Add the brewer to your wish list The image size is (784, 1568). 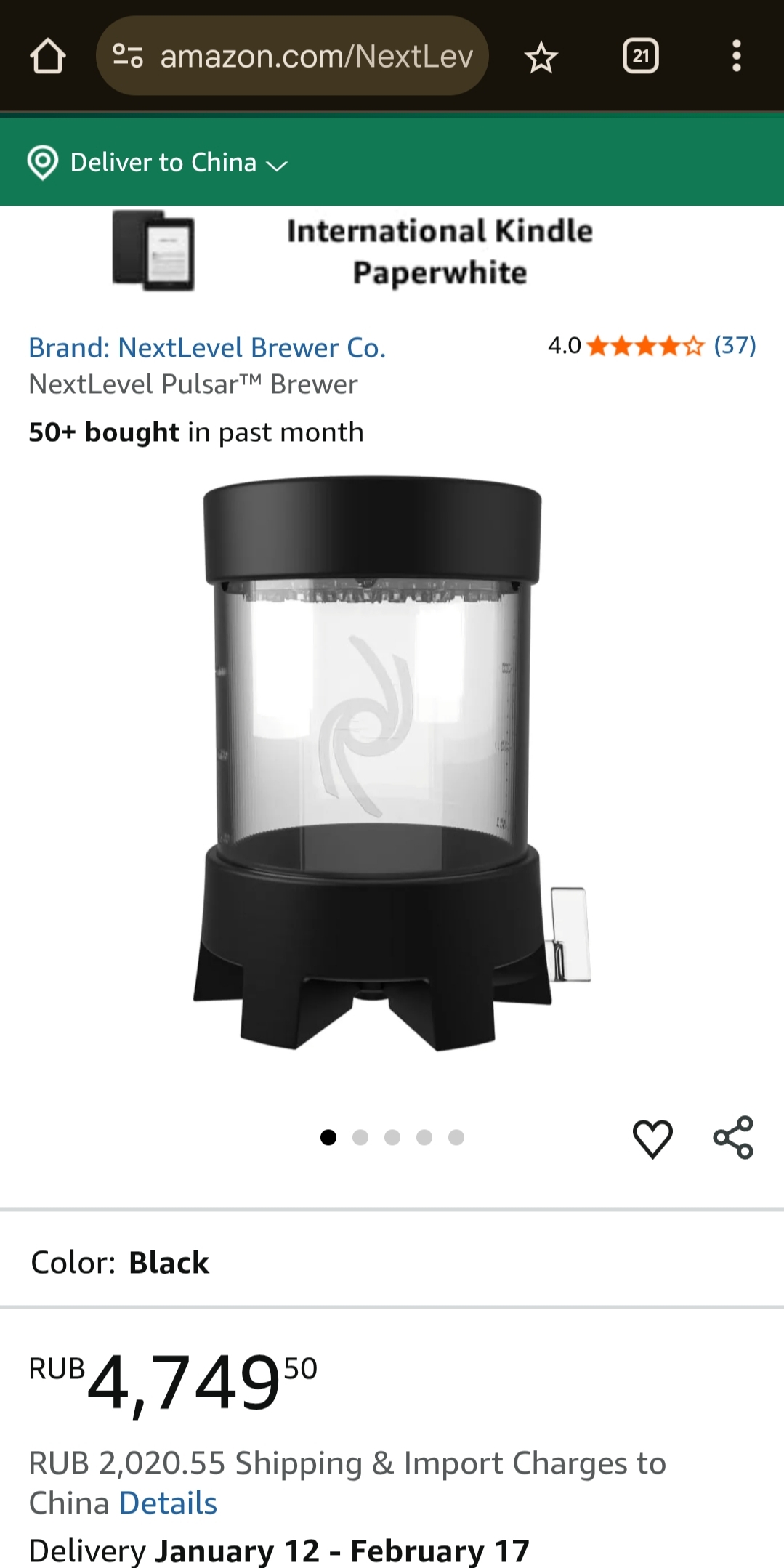click(652, 1138)
